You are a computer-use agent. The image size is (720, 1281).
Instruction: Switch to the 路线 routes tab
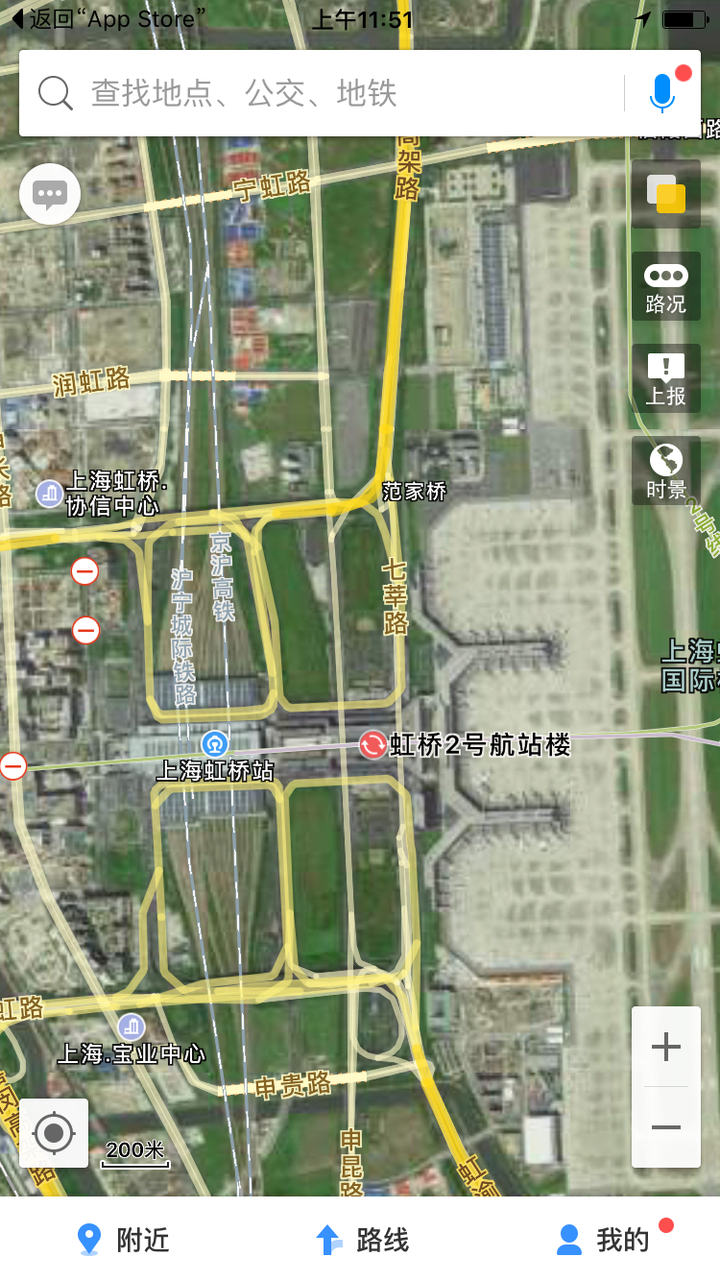coord(362,1240)
